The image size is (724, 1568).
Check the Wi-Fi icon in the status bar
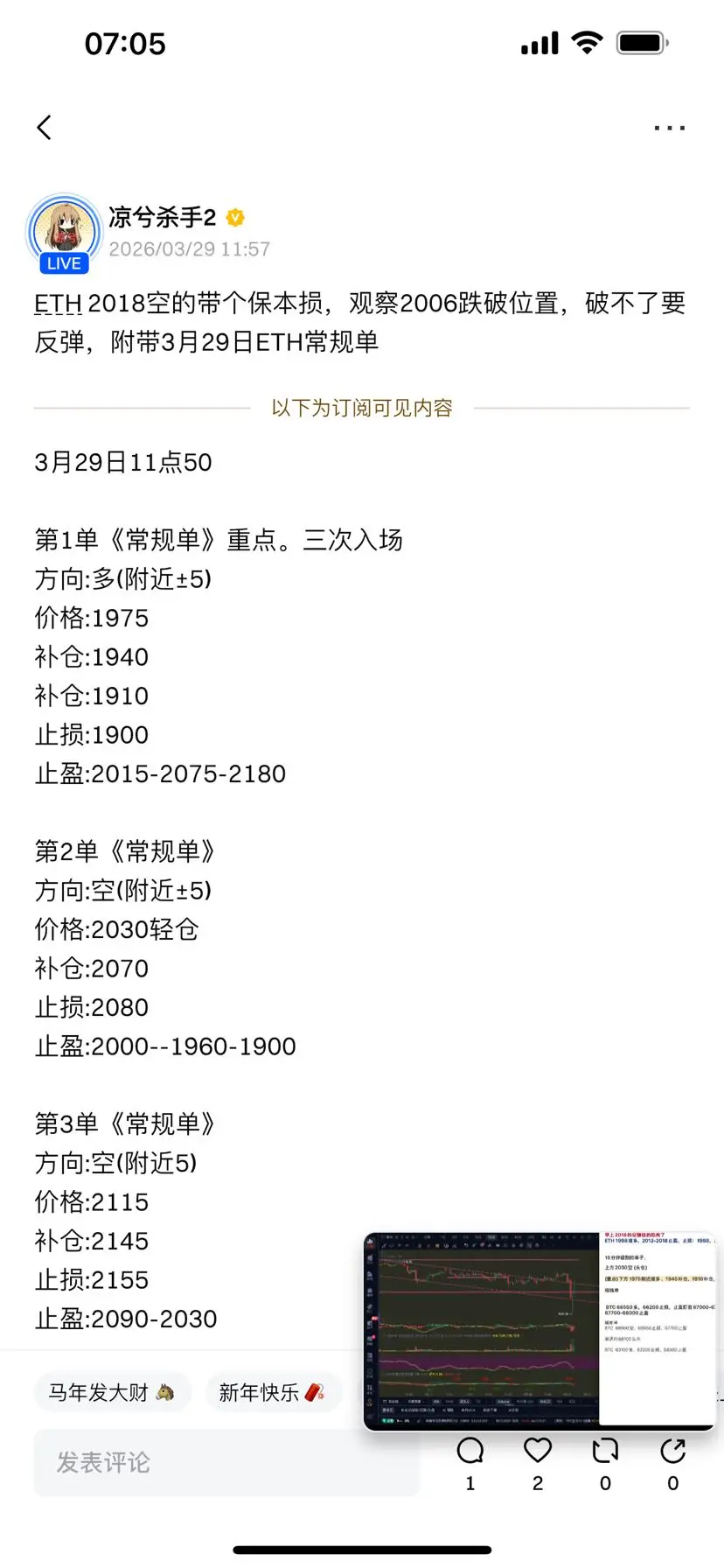coord(588,41)
